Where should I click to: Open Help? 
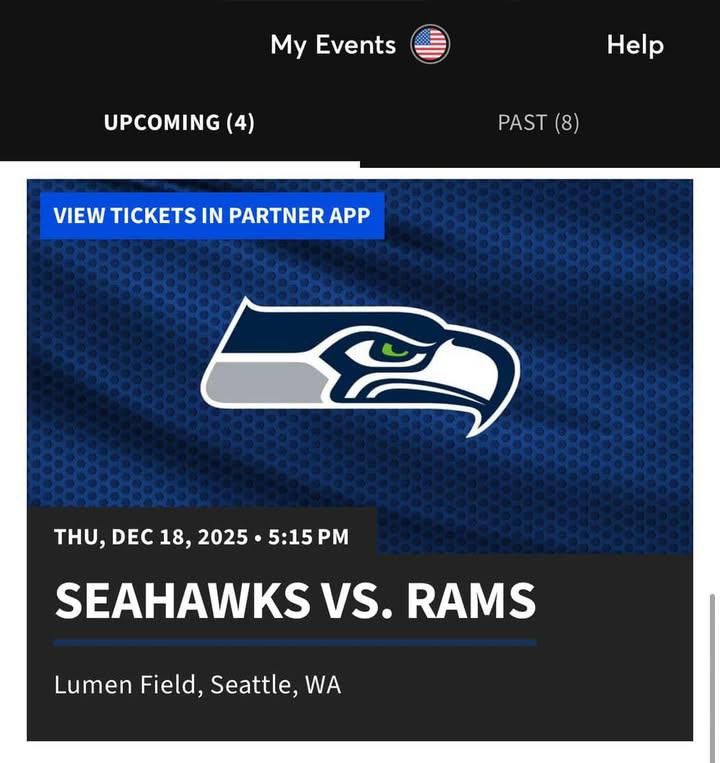click(635, 45)
